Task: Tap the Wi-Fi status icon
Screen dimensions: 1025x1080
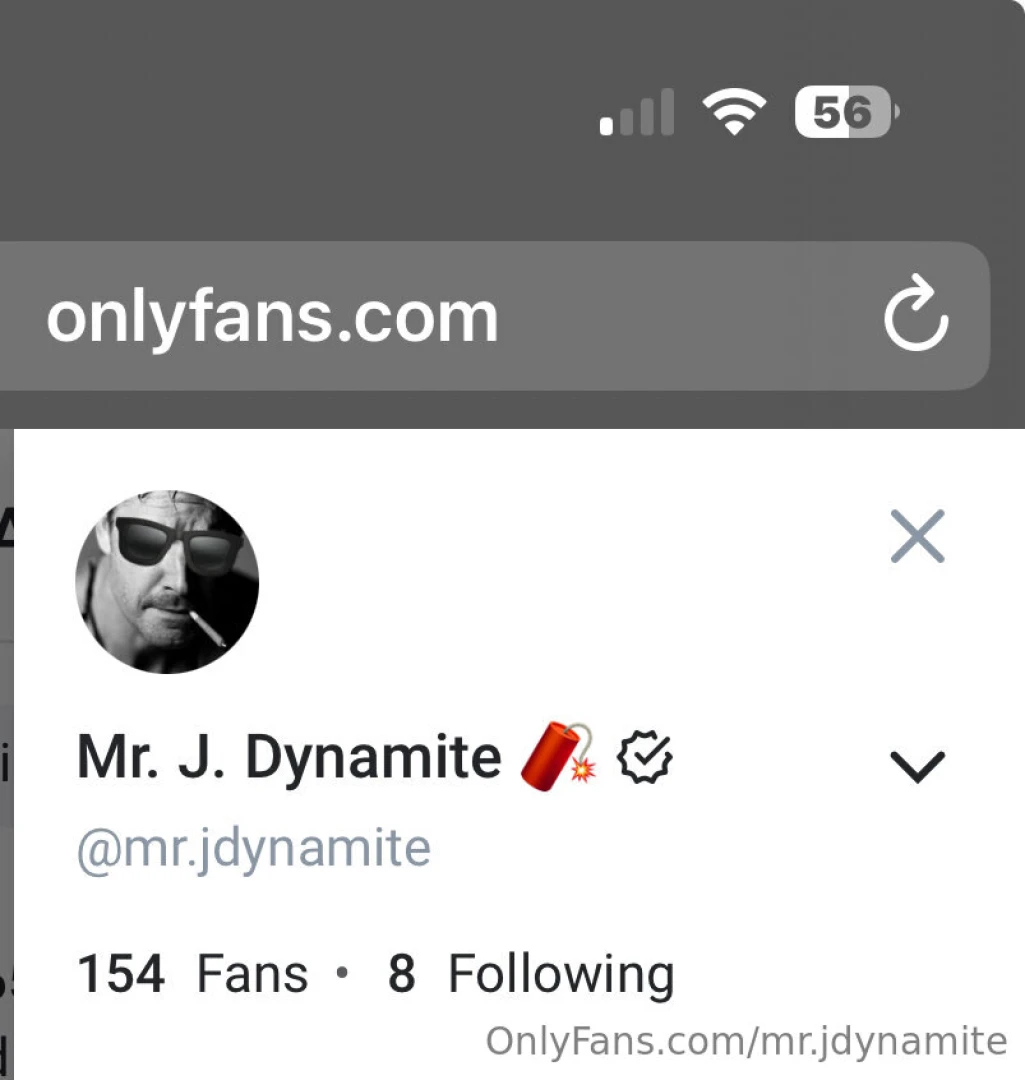Action: 733,110
